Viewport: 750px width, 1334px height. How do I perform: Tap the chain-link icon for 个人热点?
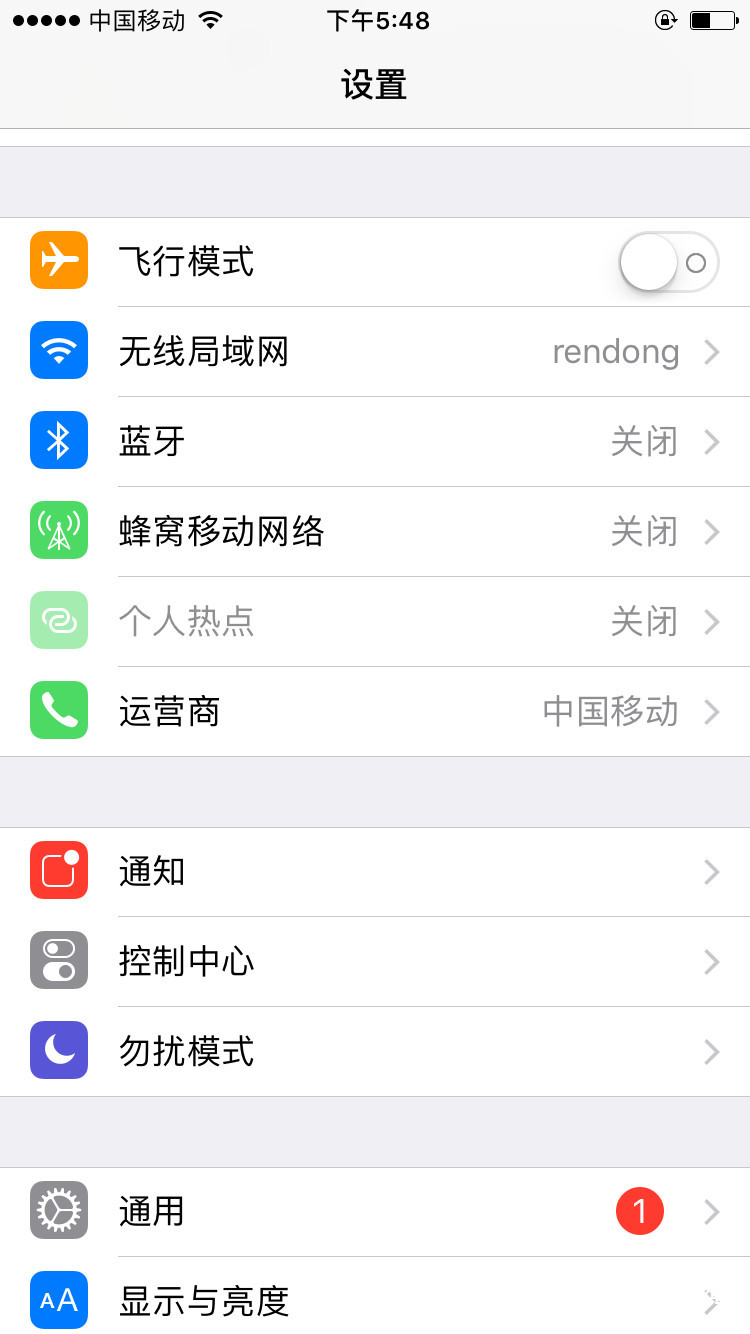(58, 621)
